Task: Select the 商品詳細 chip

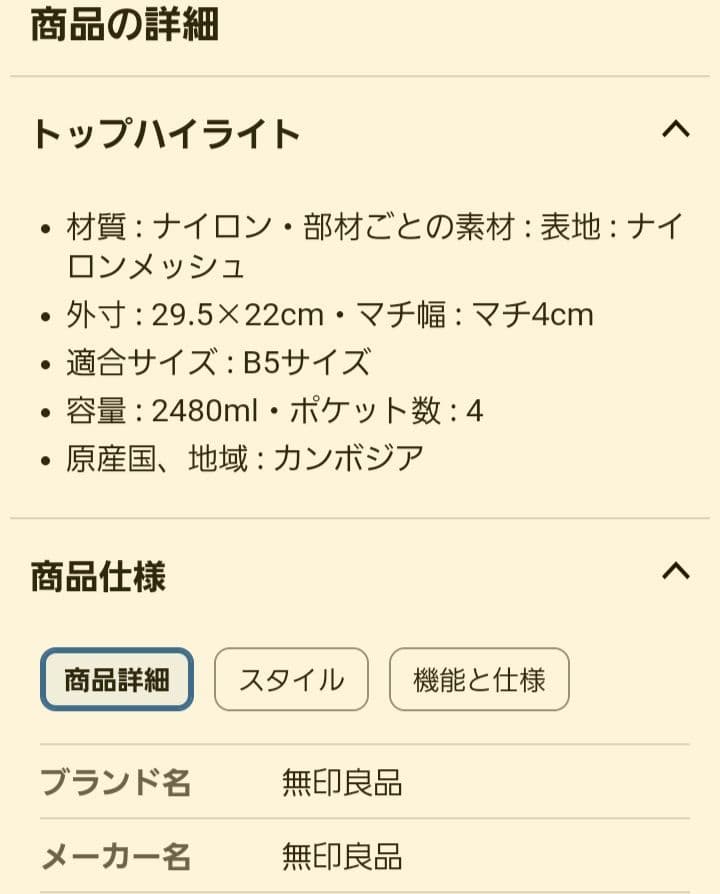Action: [117, 680]
